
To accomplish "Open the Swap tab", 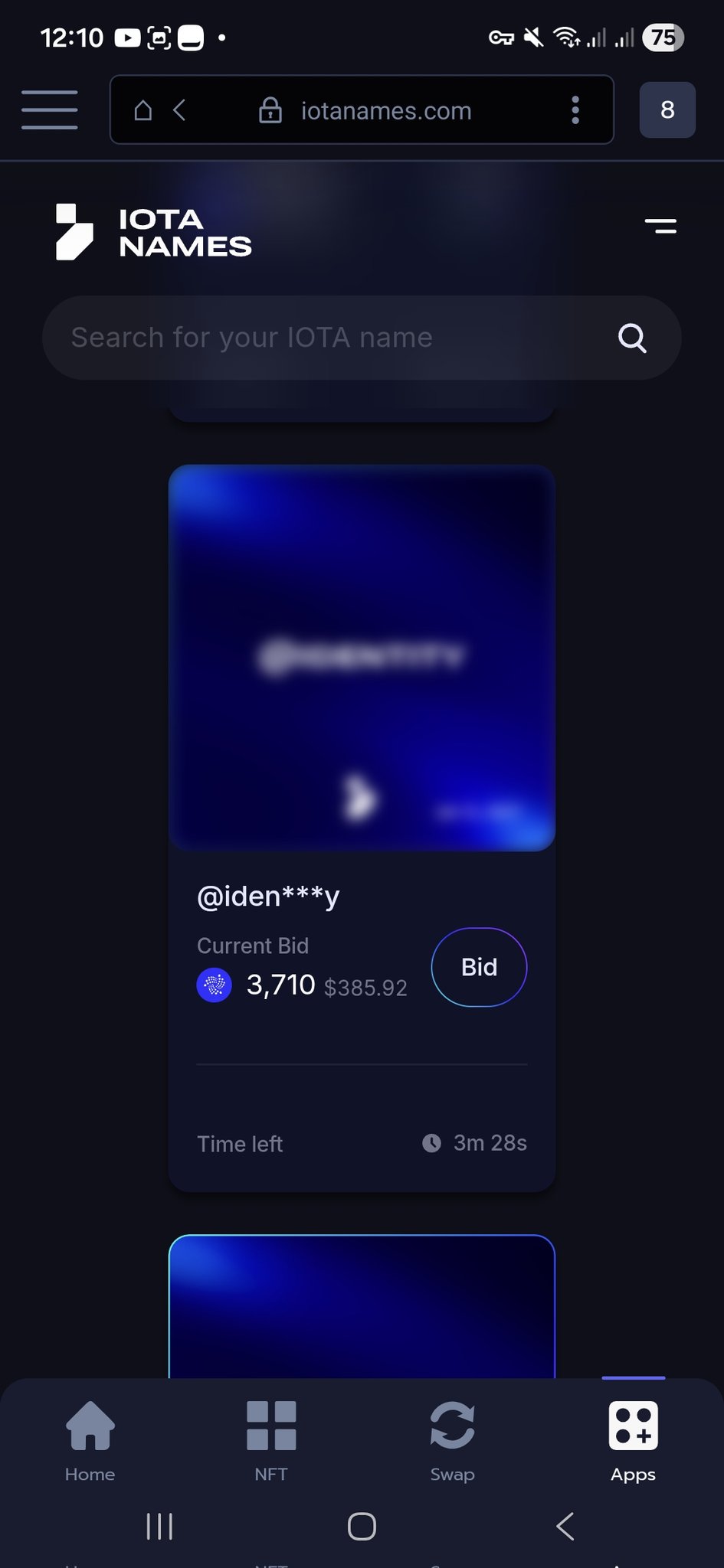I will (452, 1439).
